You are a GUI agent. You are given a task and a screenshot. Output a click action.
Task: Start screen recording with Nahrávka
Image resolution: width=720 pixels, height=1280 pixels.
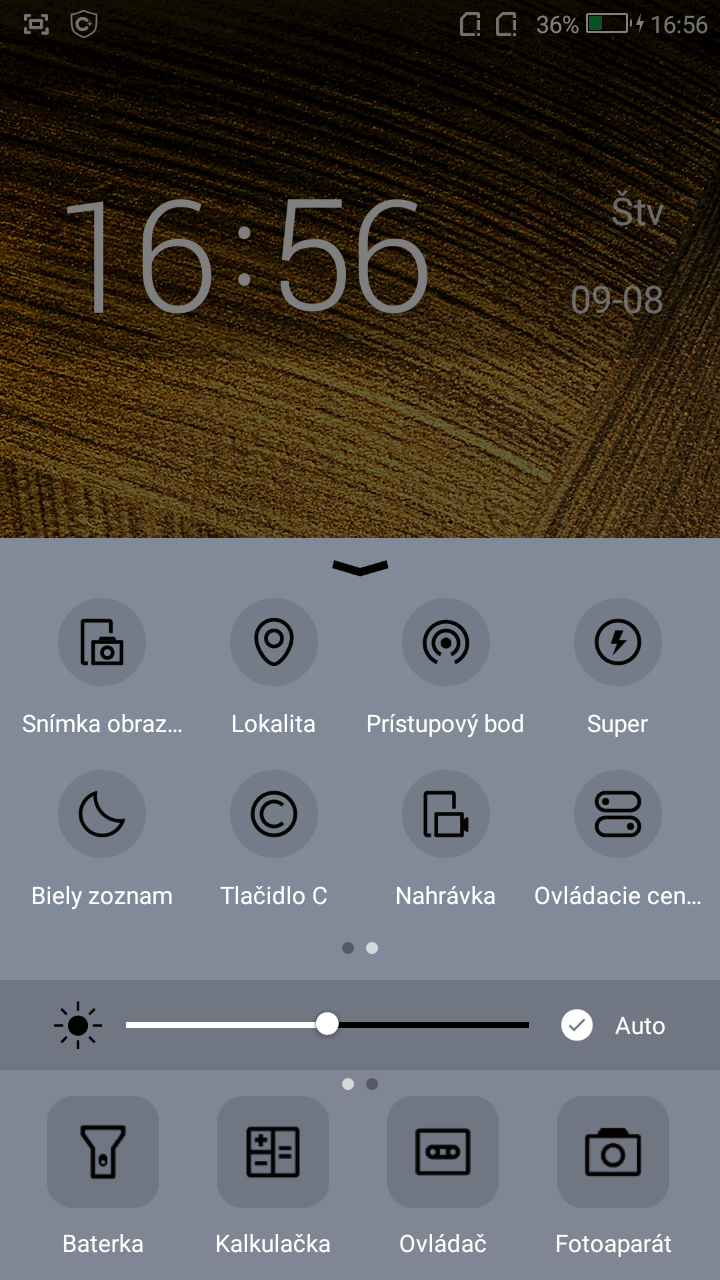click(446, 814)
